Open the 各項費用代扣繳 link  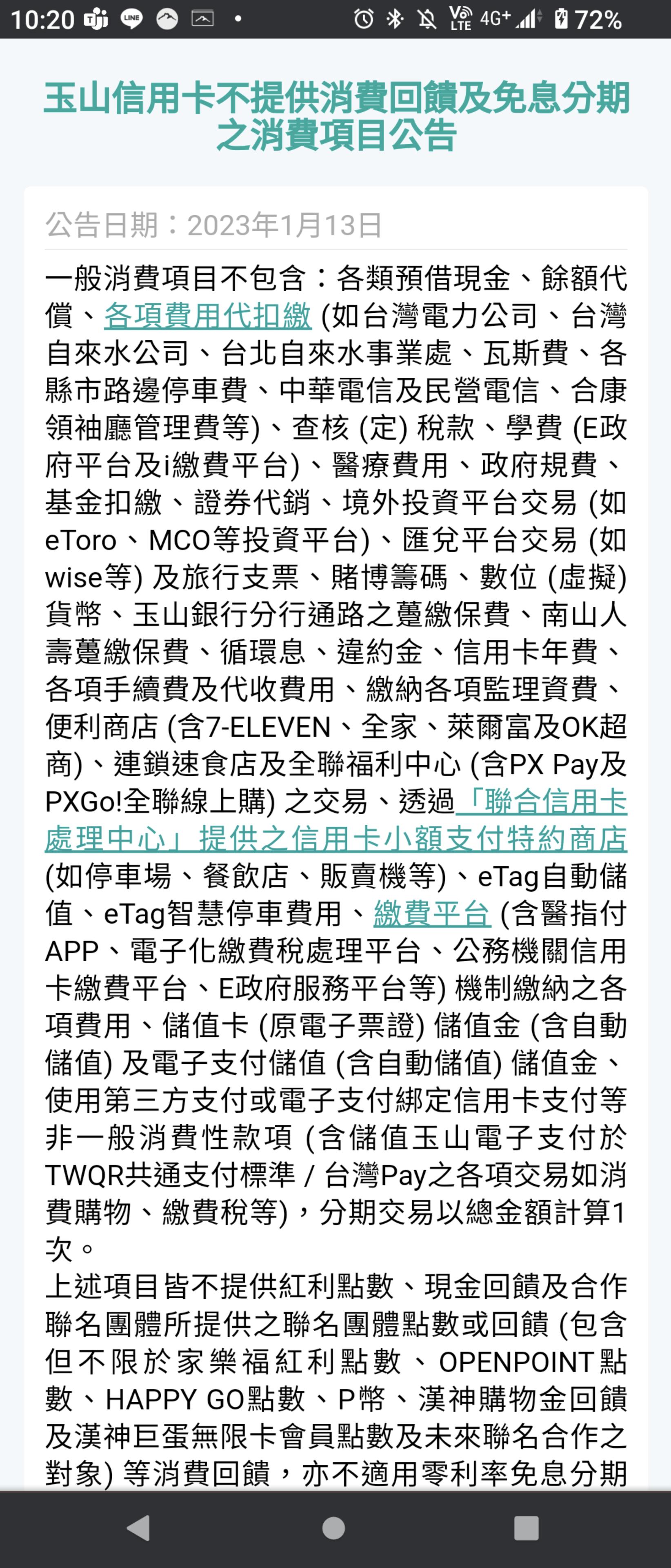point(207,316)
